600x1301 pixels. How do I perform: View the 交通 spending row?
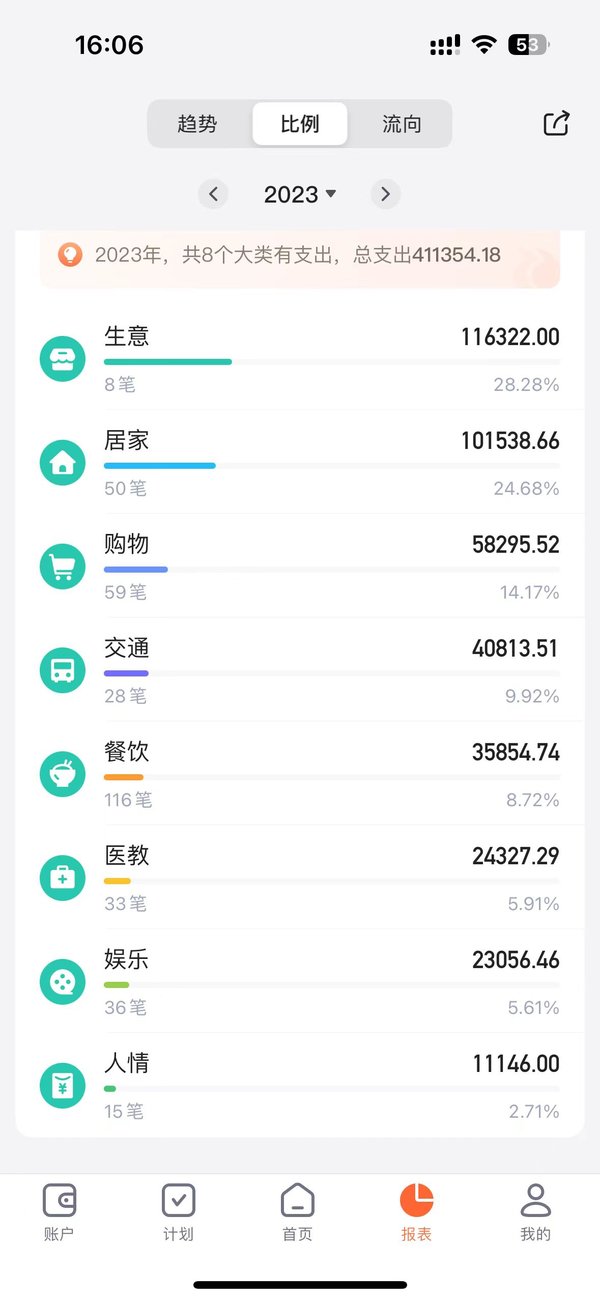click(300, 670)
